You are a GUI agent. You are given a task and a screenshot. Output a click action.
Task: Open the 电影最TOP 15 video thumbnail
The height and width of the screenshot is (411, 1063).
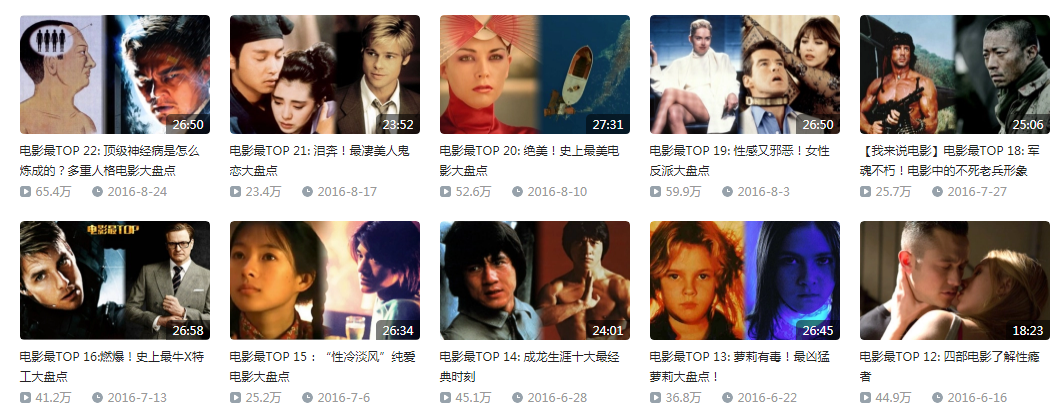325,280
